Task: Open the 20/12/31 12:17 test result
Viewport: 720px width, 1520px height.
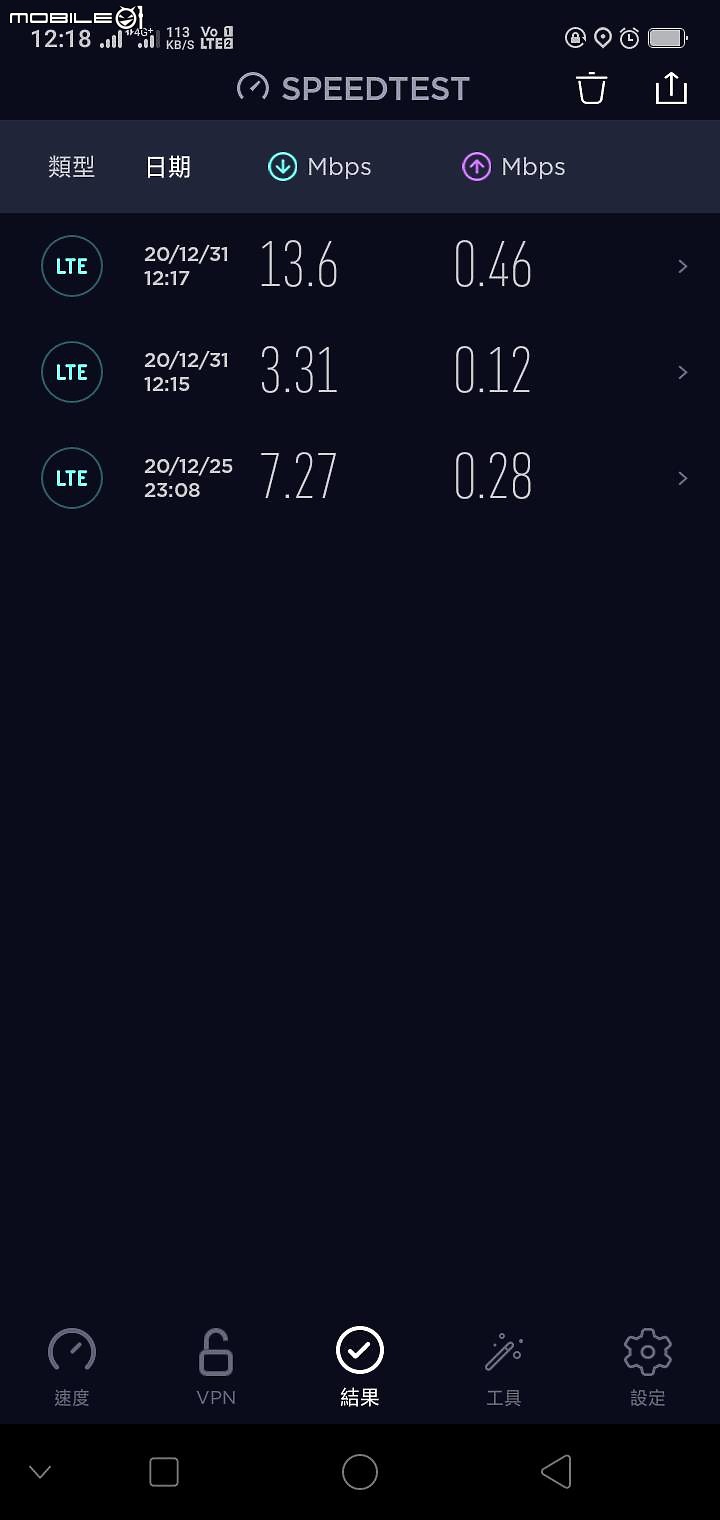Action: (360, 266)
